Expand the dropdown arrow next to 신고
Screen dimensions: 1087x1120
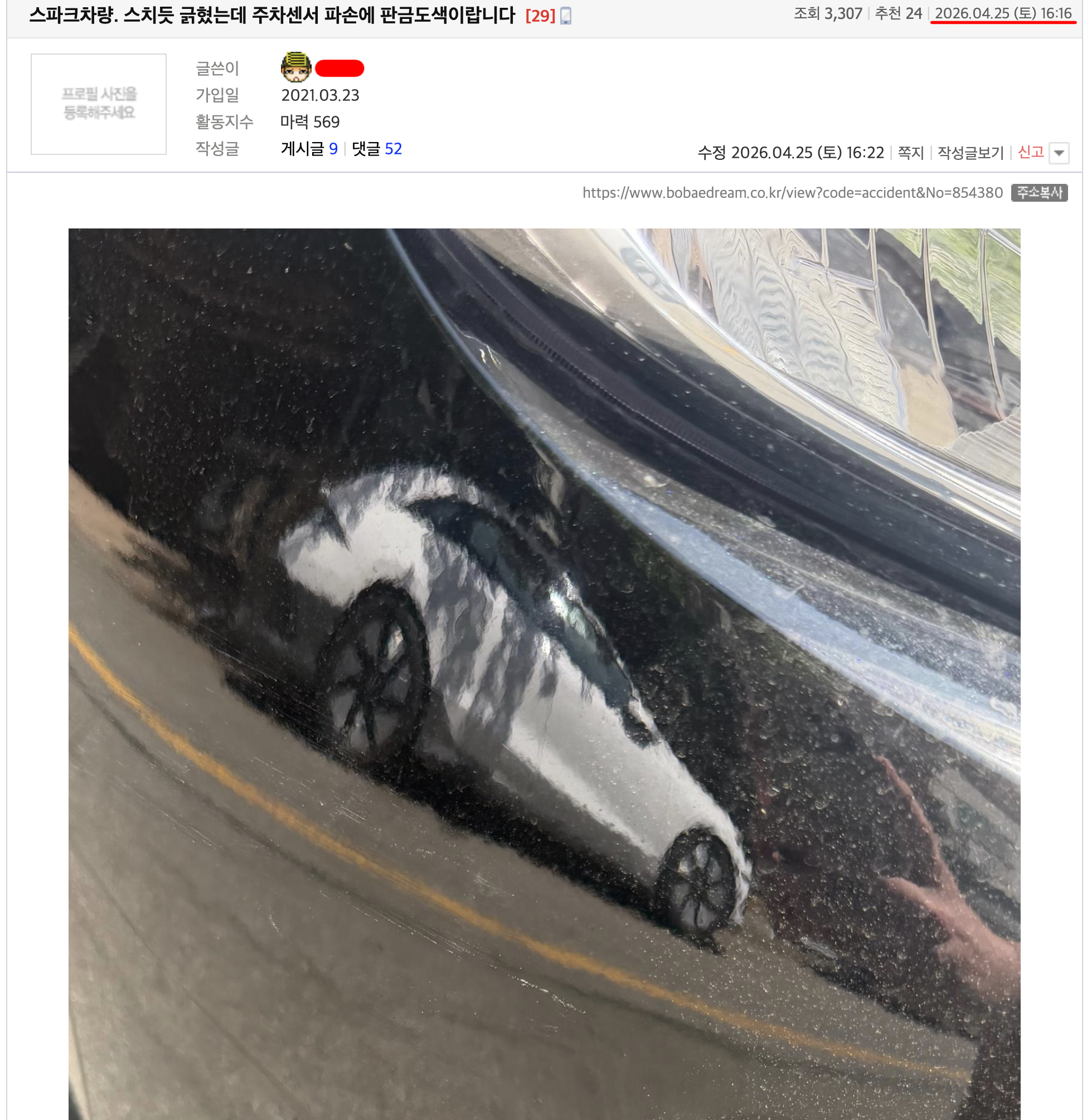click(1059, 153)
